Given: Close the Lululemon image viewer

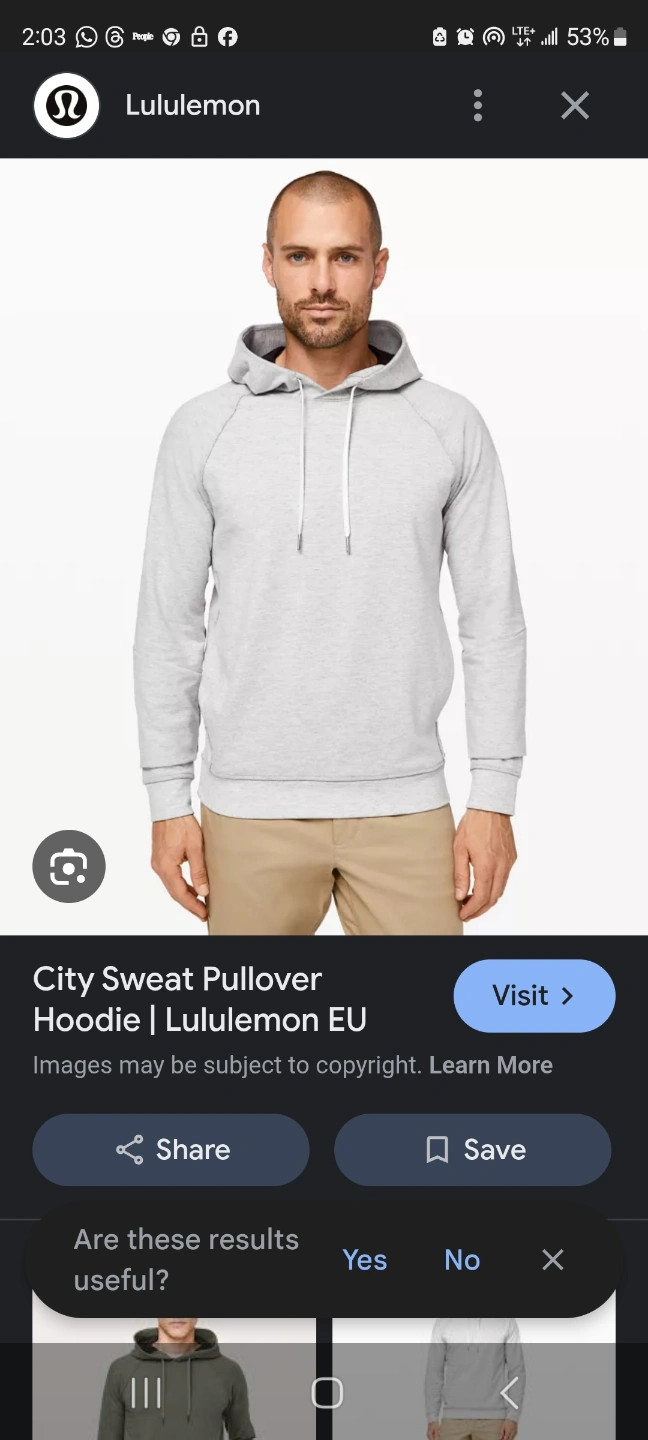Looking at the screenshot, I should [x=575, y=105].
